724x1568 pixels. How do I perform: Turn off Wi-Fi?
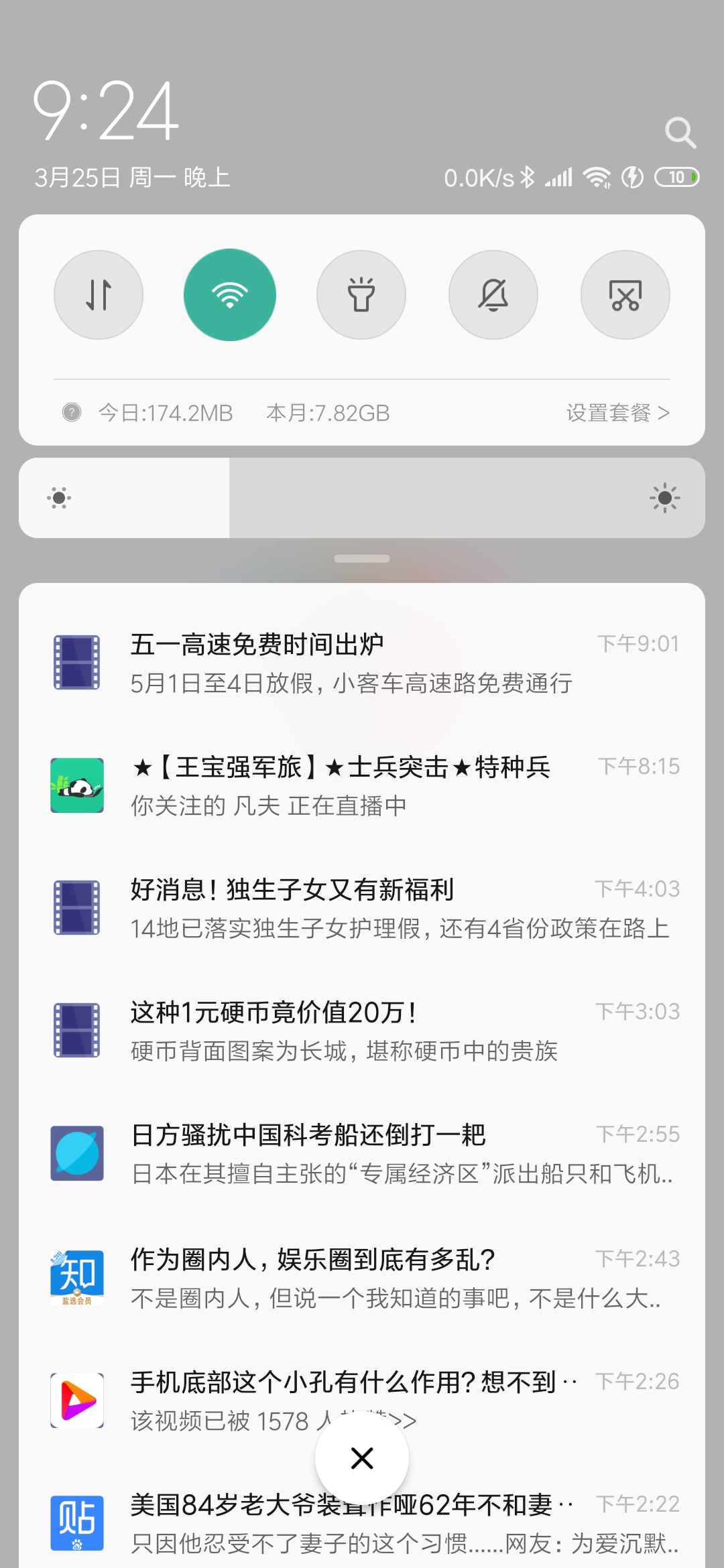tap(230, 295)
